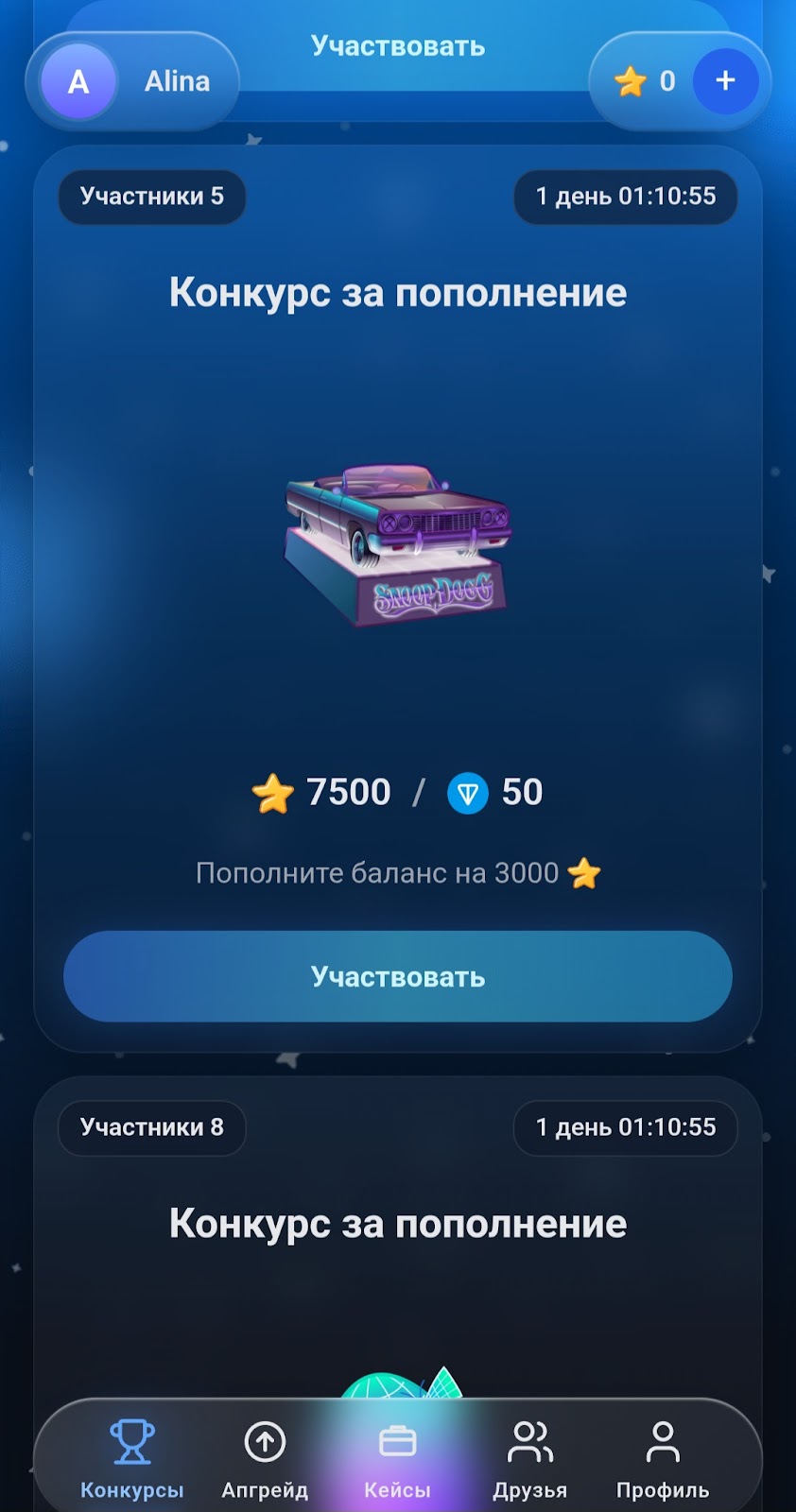Tap Участвовать in the Snoop Dogg car contest
This screenshot has width=796, height=1512.
pyautogui.click(x=397, y=976)
